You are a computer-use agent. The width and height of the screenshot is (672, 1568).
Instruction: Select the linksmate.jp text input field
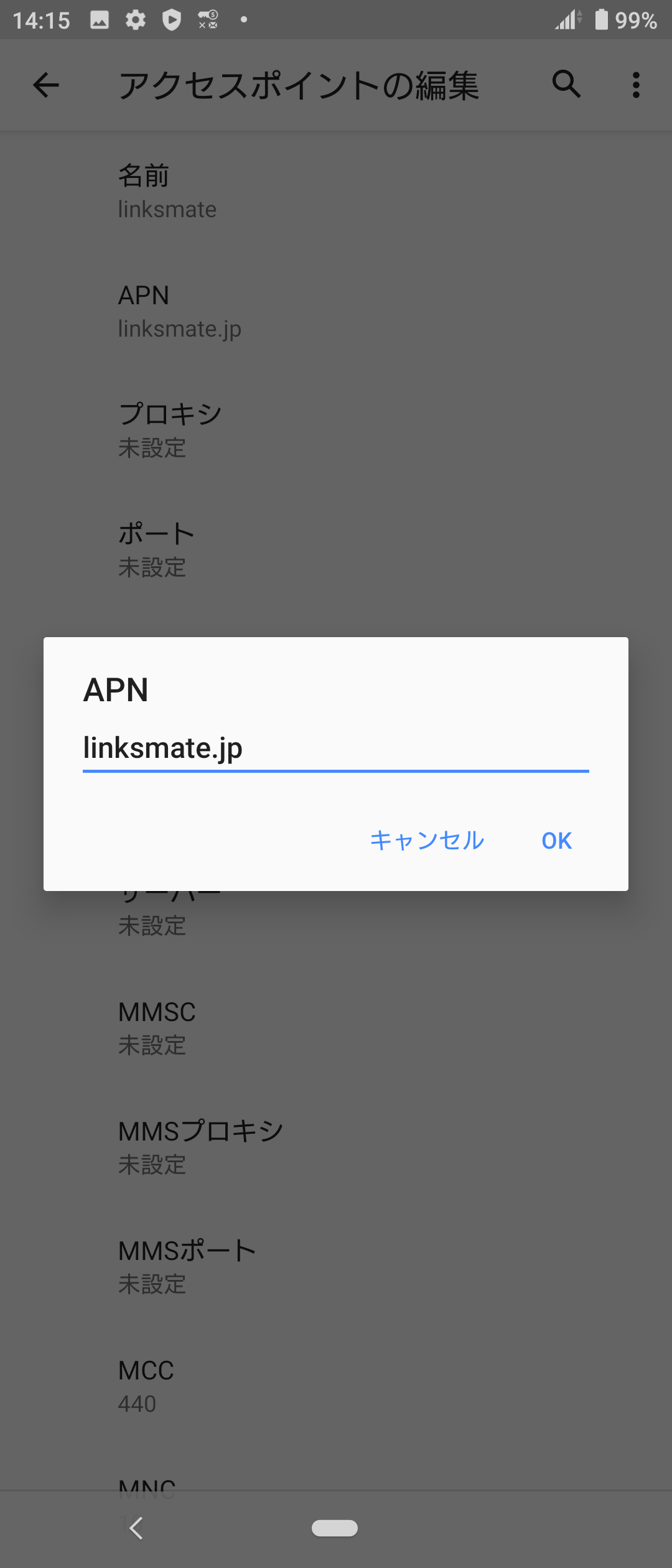pos(336,749)
